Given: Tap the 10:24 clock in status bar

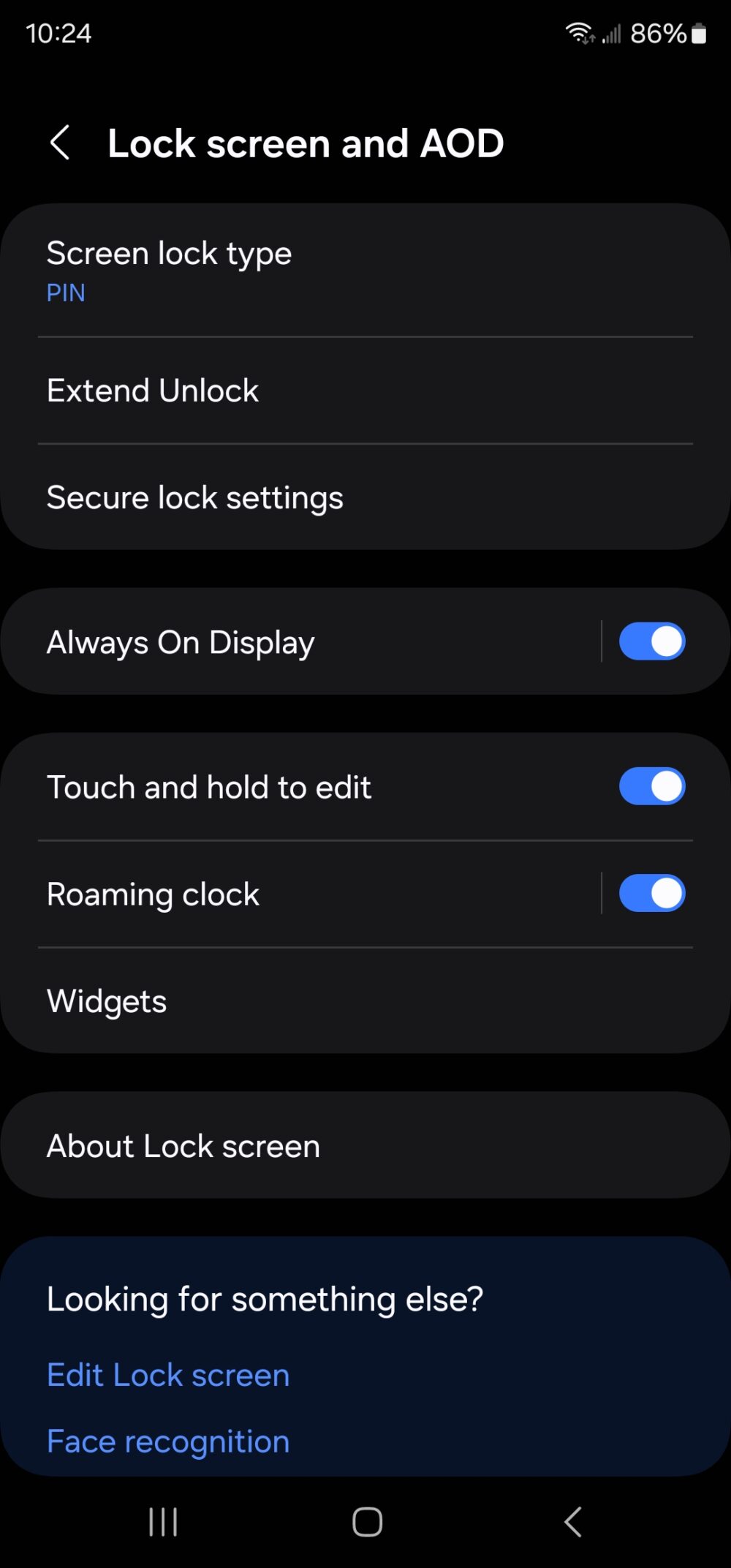Looking at the screenshot, I should [x=58, y=33].
